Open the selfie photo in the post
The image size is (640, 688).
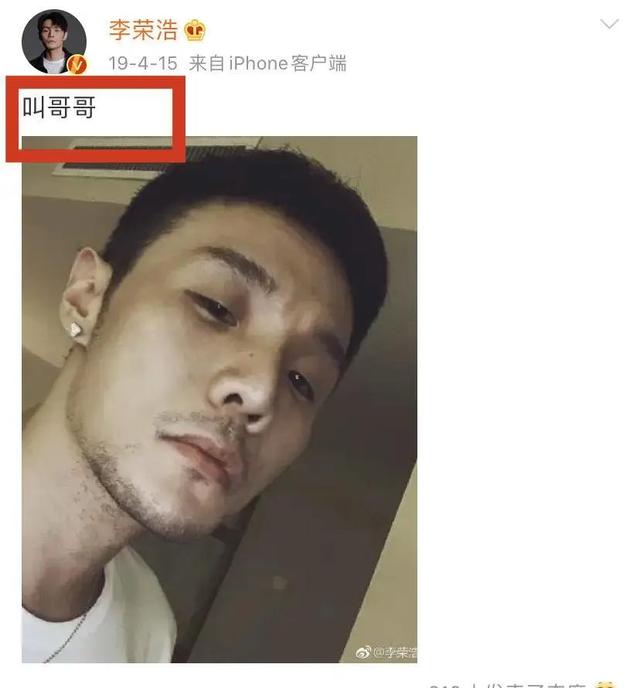(x=220, y=400)
